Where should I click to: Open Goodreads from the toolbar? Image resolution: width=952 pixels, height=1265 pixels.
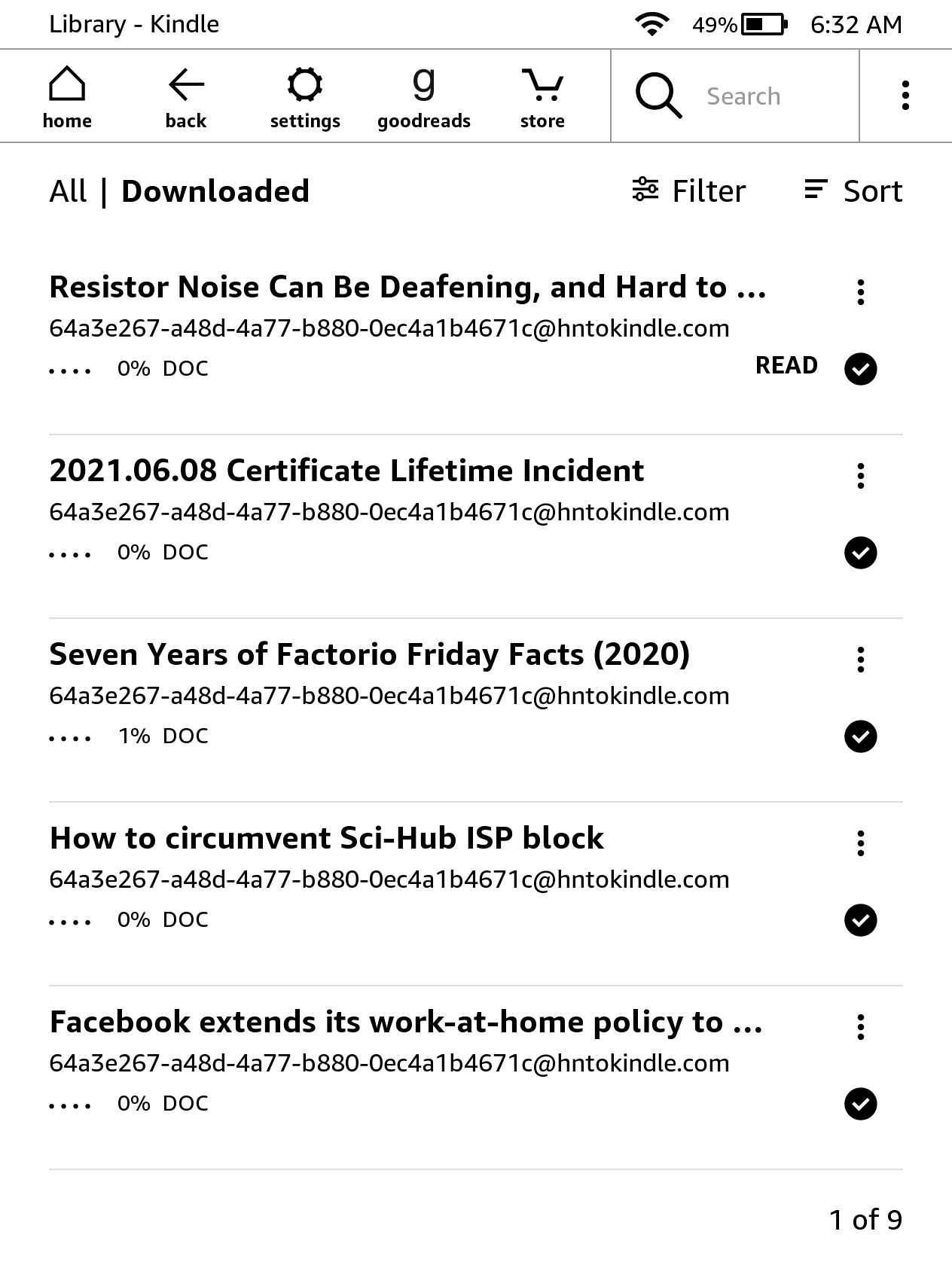[x=423, y=95]
